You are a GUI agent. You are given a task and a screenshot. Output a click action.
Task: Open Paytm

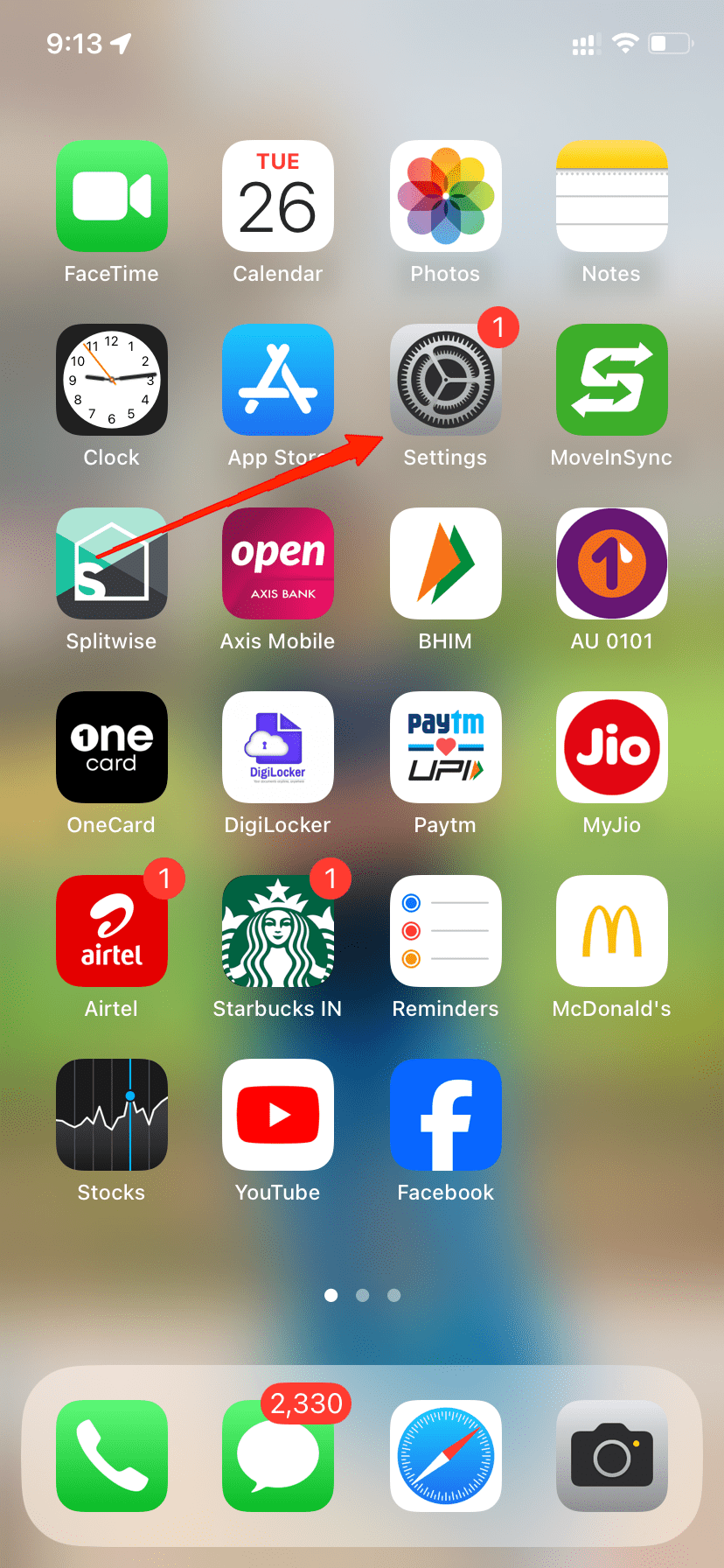click(445, 747)
